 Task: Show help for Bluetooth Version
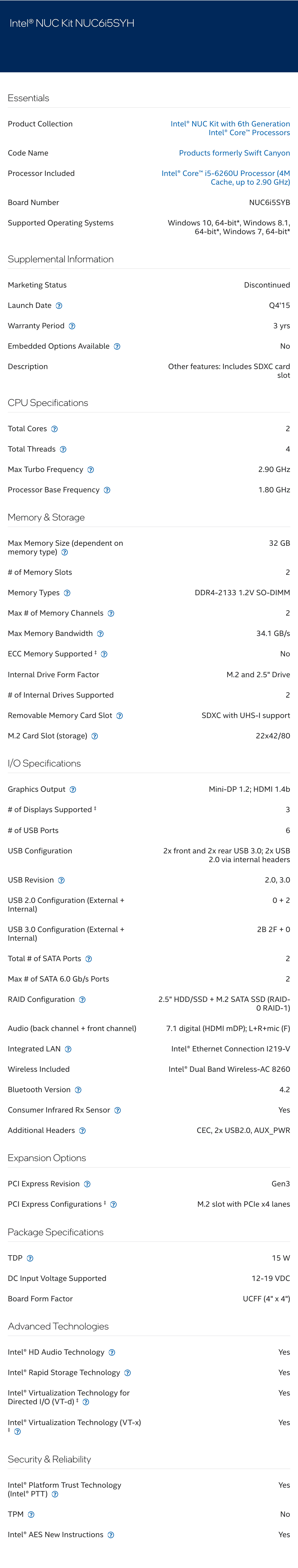[78, 1089]
